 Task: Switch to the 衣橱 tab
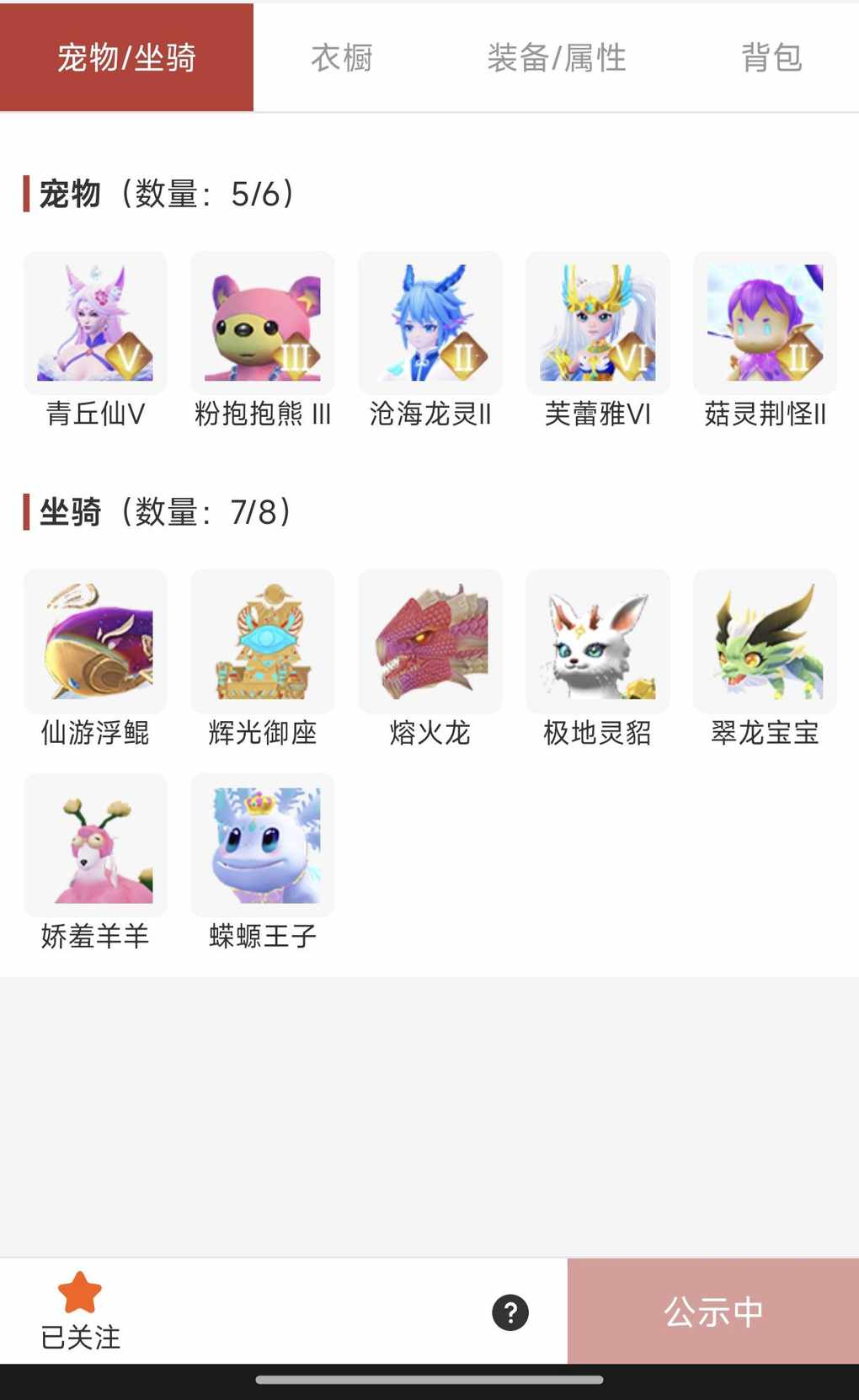point(341,57)
